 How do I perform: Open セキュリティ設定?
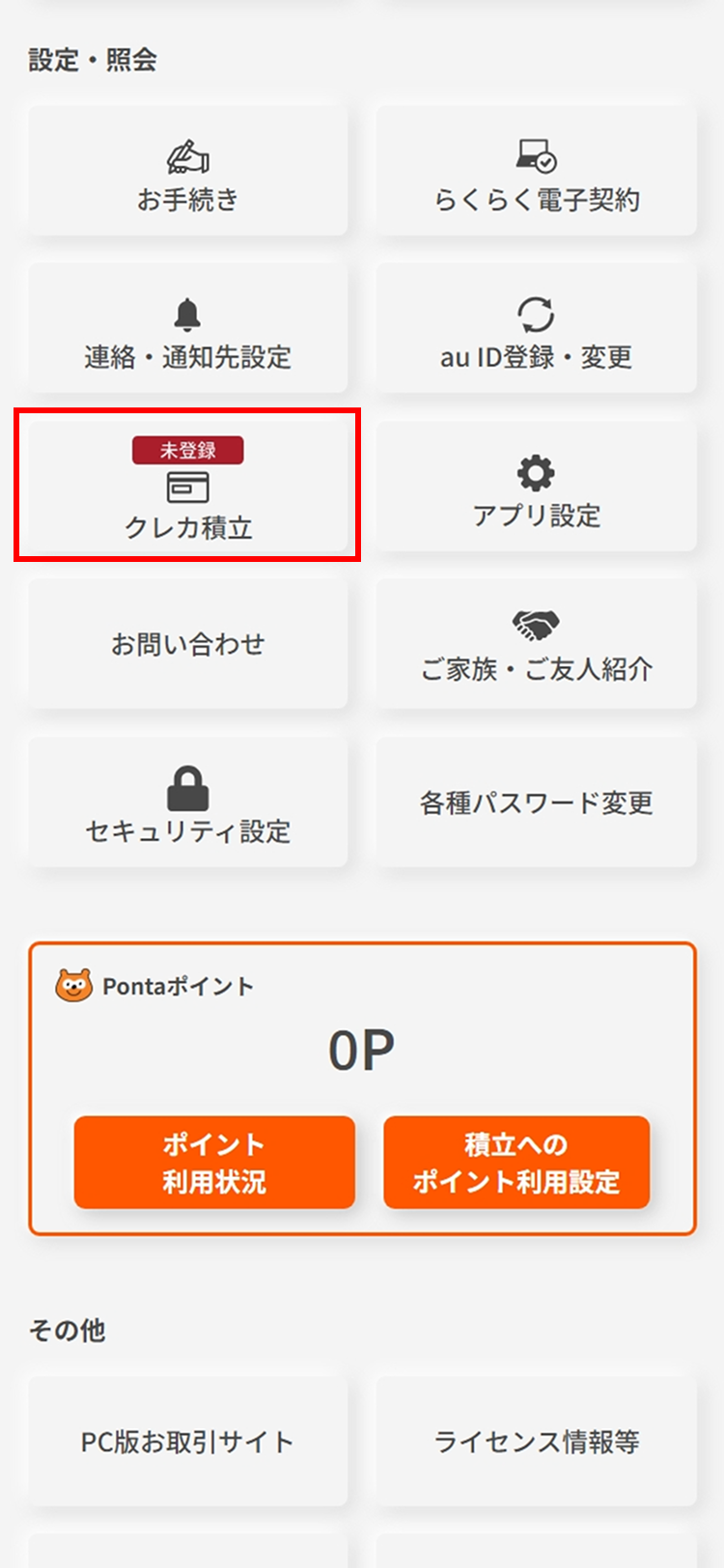(187, 801)
